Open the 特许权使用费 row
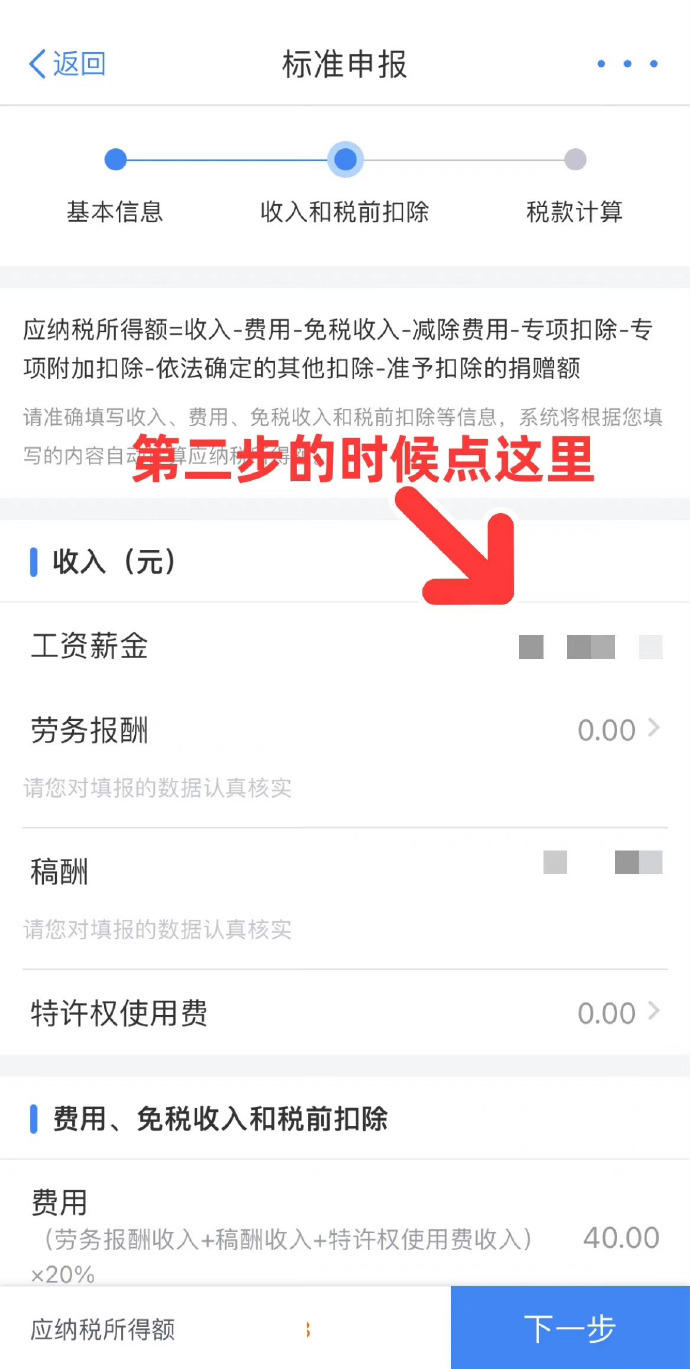 click(x=345, y=1013)
